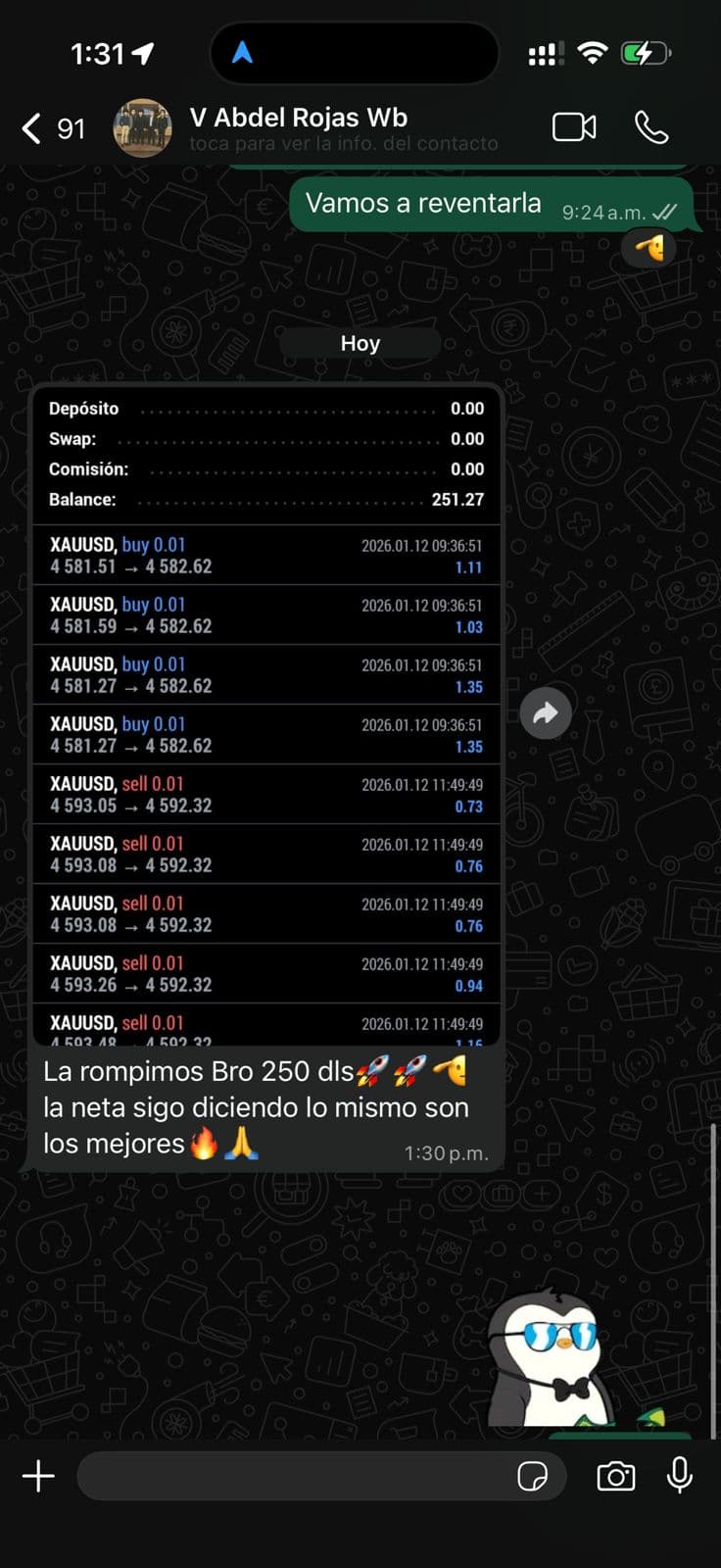Tap the microphone to record voice message

pos(680,1476)
